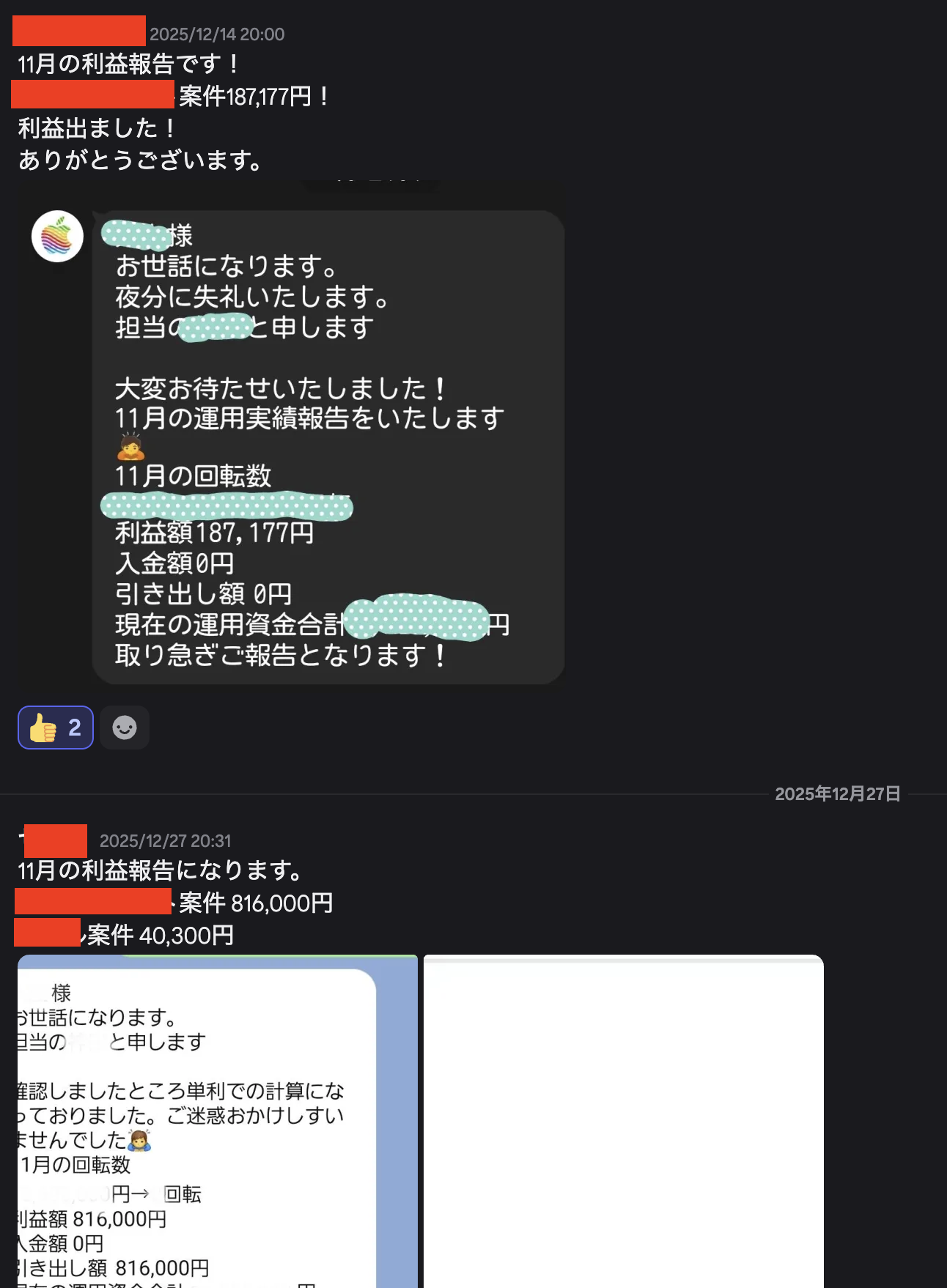Open the blank white attached image
This screenshot has height=1288, width=947.
point(624,1121)
